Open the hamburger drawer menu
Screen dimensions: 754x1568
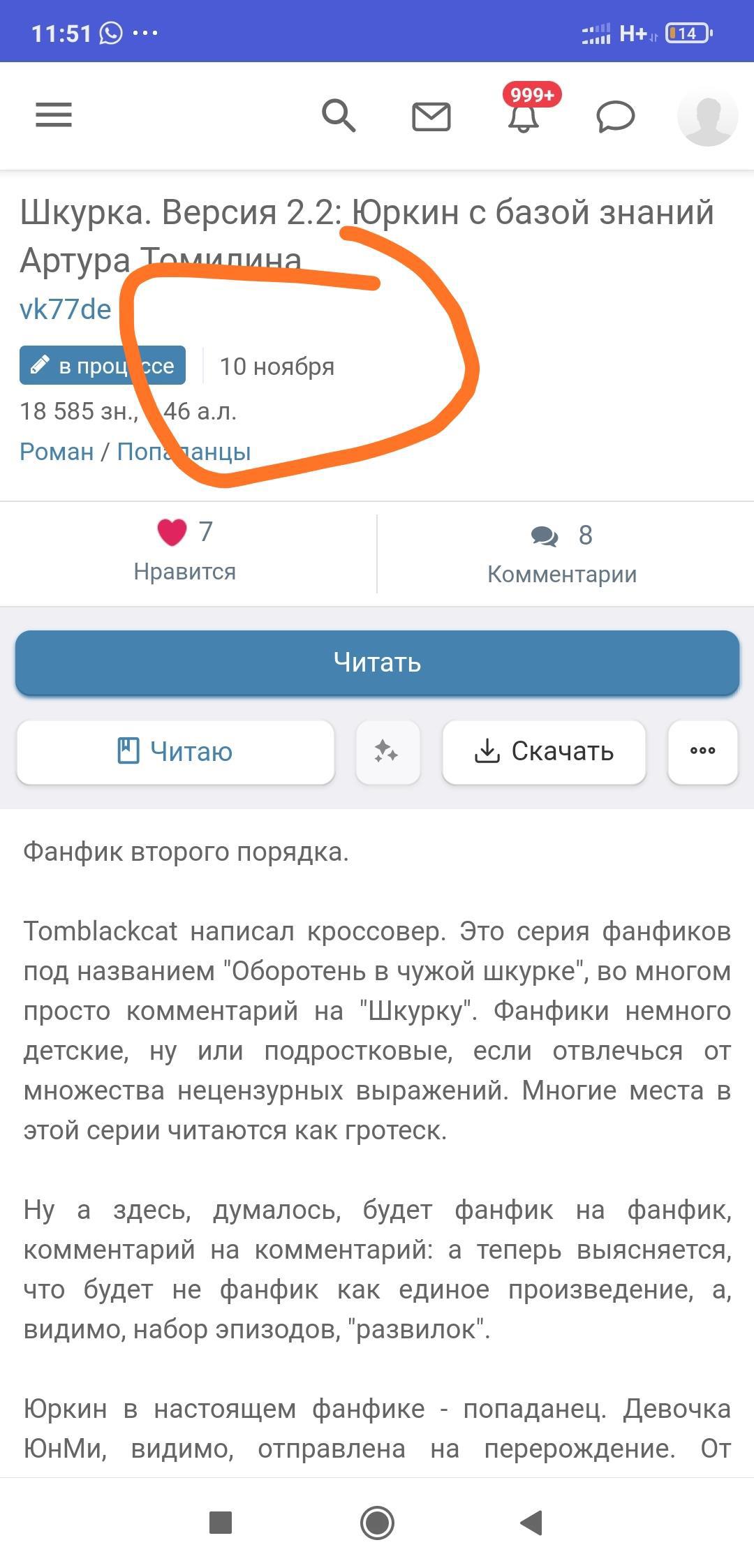click(x=54, y=115)
